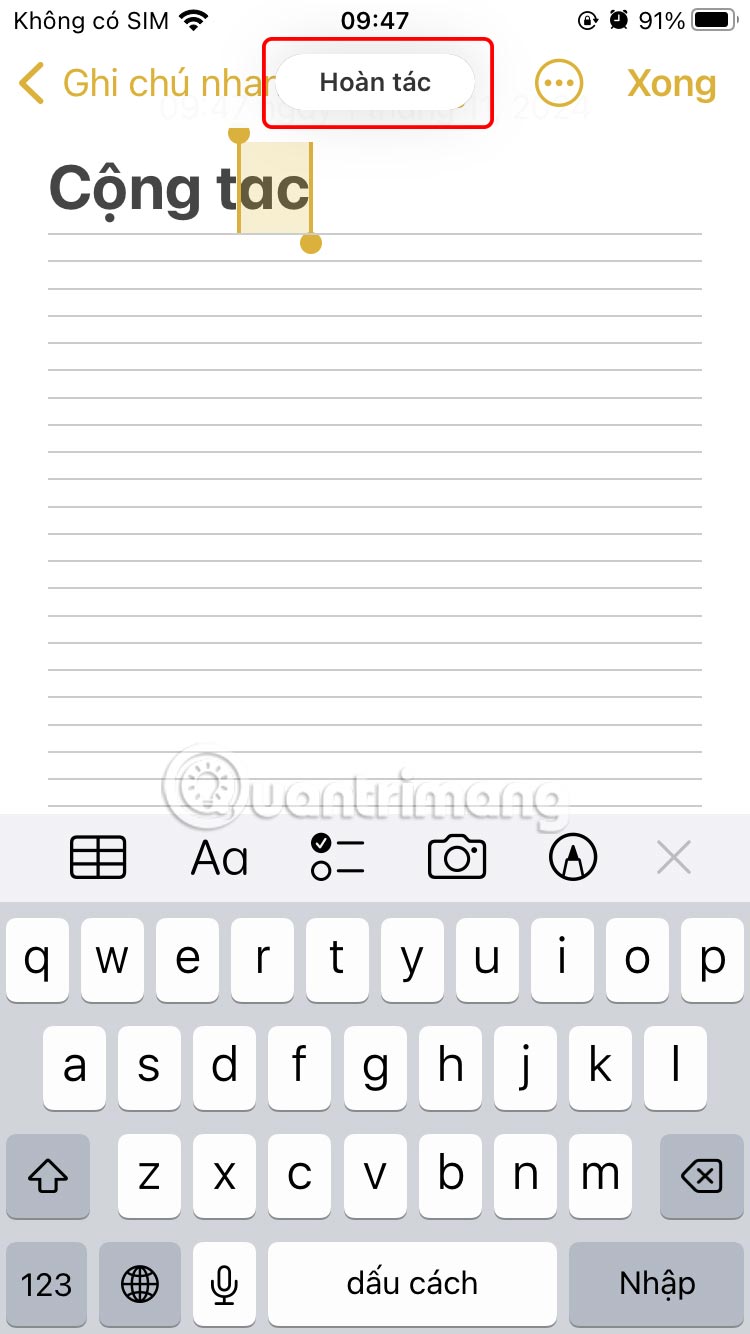Start dictation with the microphone key
This screenshot has height=1334, width=750.
[x=224, y=1284]
